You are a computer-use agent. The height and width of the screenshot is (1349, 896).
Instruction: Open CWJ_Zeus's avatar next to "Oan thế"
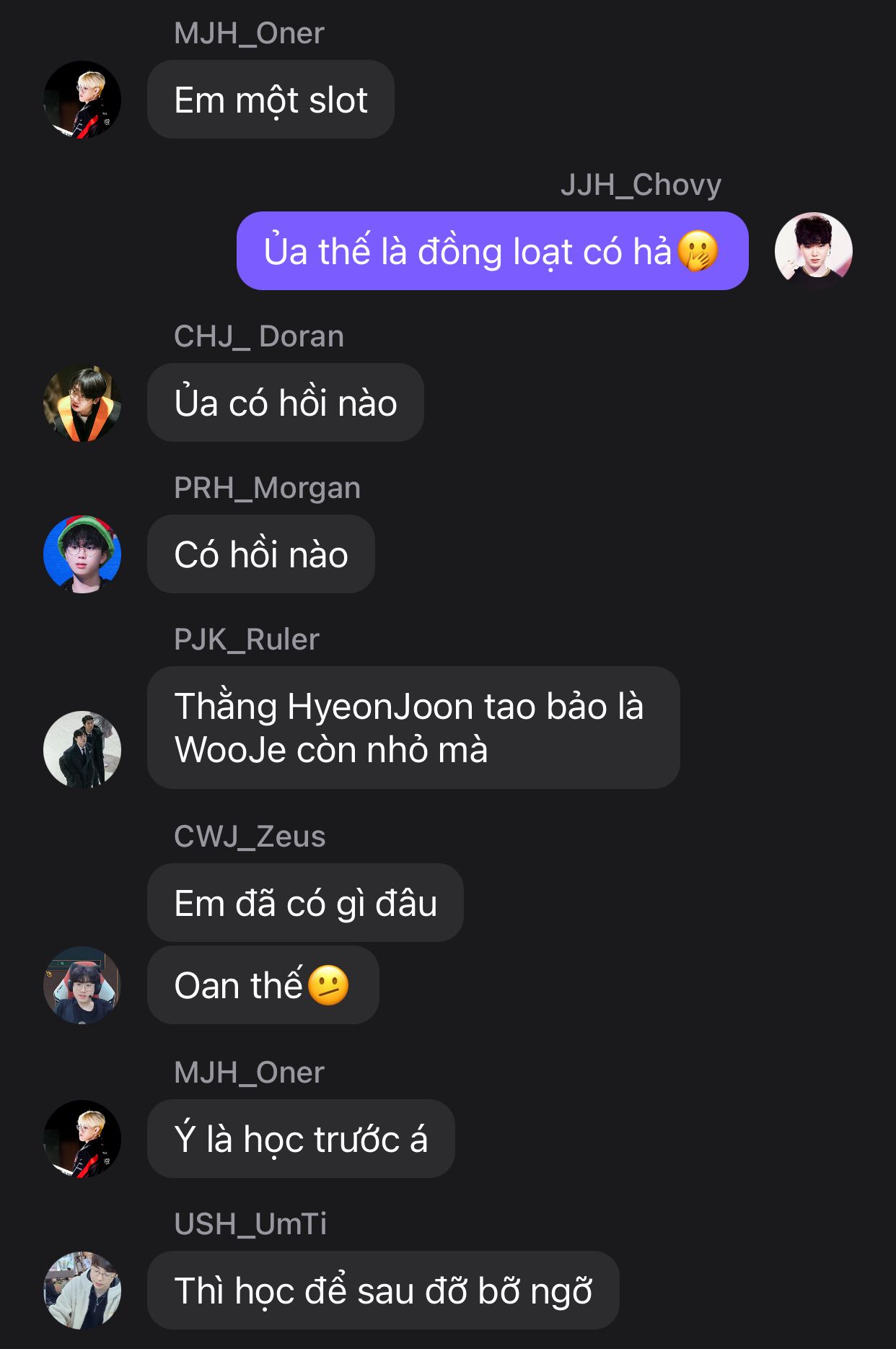82,985
